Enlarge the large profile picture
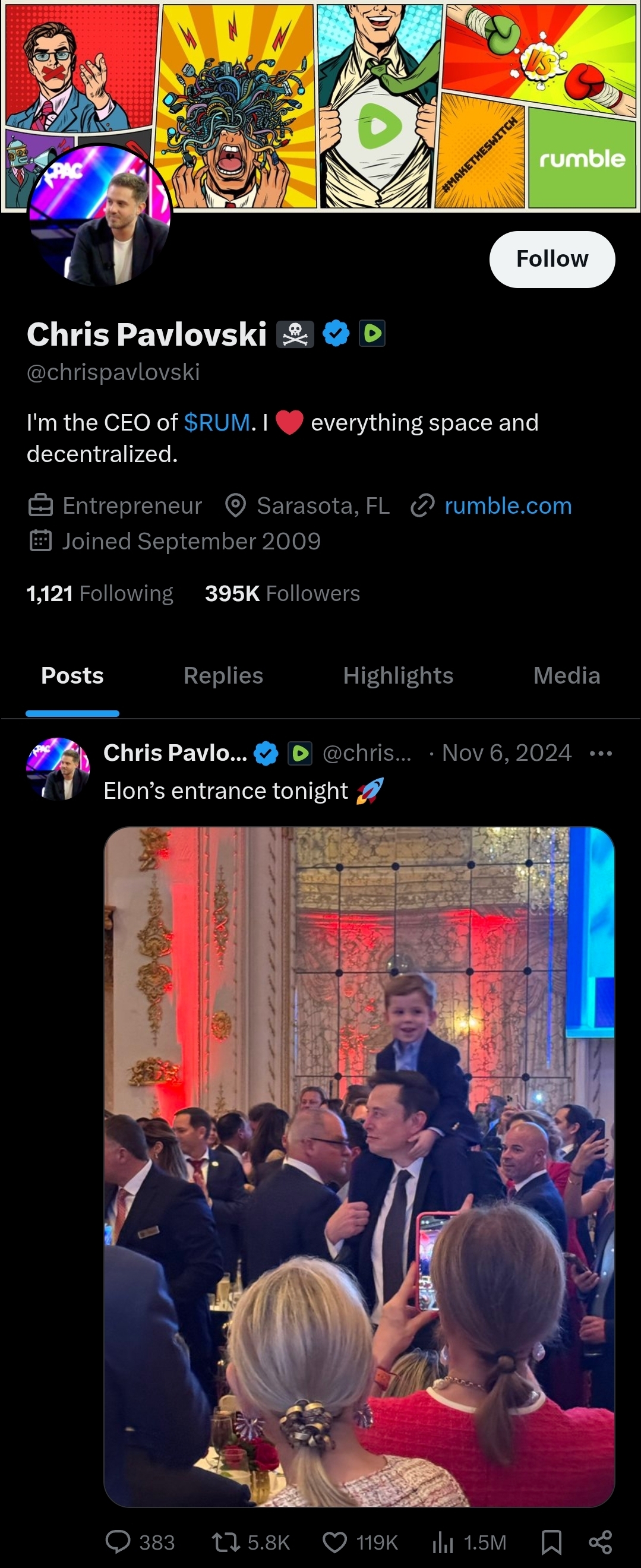Viewport: 641px width, 1568px height. pos(100,216)
